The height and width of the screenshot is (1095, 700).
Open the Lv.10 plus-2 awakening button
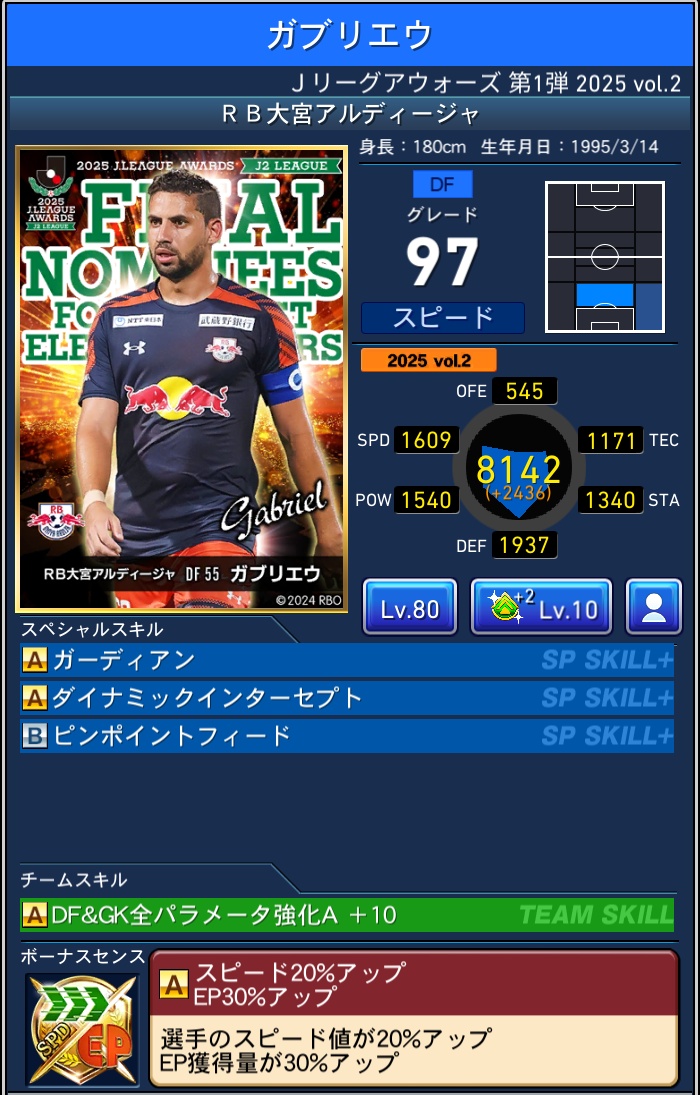point(541,607)
